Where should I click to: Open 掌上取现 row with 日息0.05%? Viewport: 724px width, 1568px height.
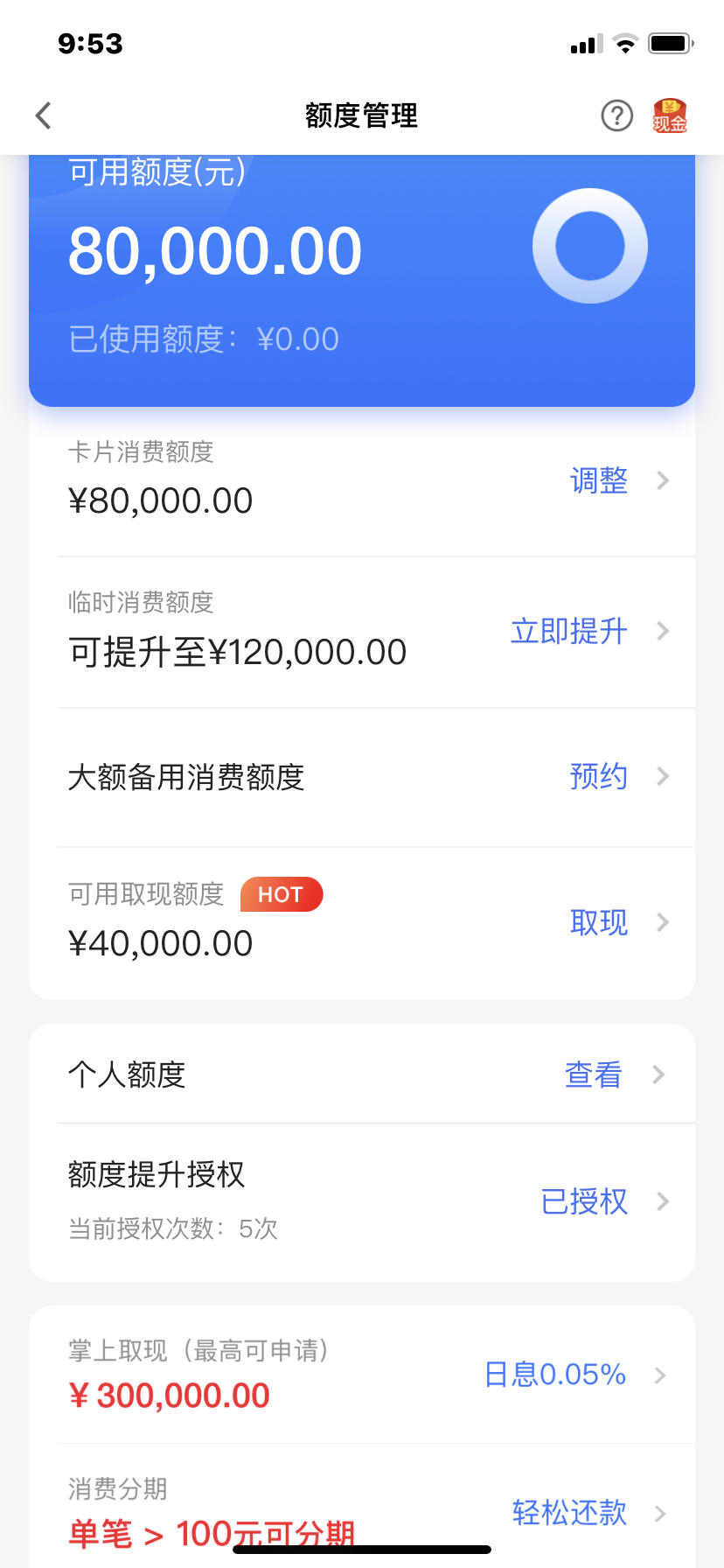(x=362, y=1375)
